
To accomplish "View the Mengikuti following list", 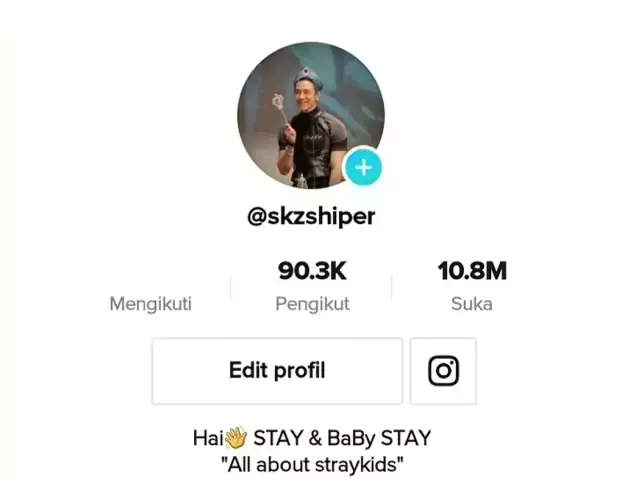I will pyautogui.click(x=150, y=303).
